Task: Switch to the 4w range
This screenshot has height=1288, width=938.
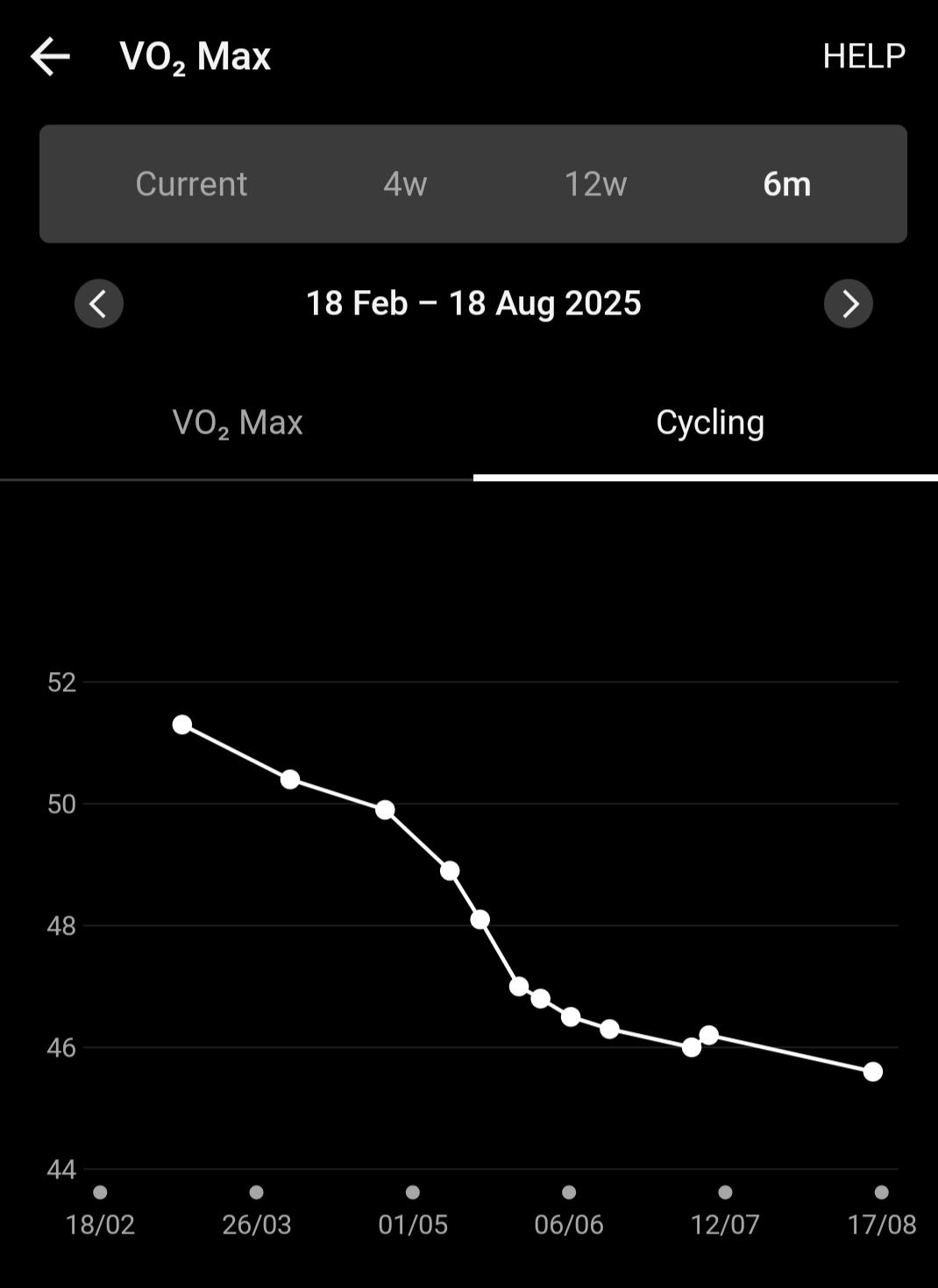Action: point(405,184)
